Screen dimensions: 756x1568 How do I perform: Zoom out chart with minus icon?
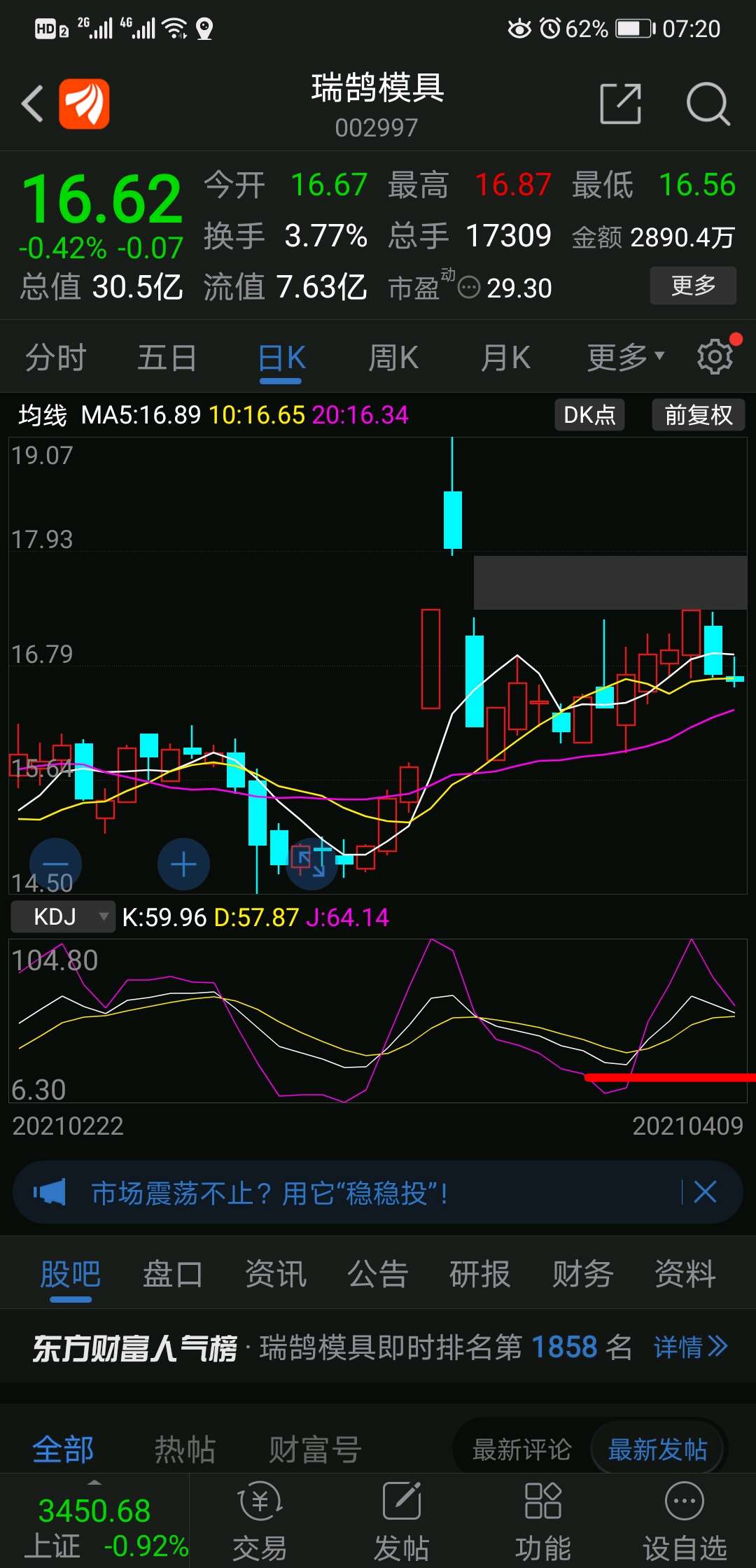tap(56, 864)
